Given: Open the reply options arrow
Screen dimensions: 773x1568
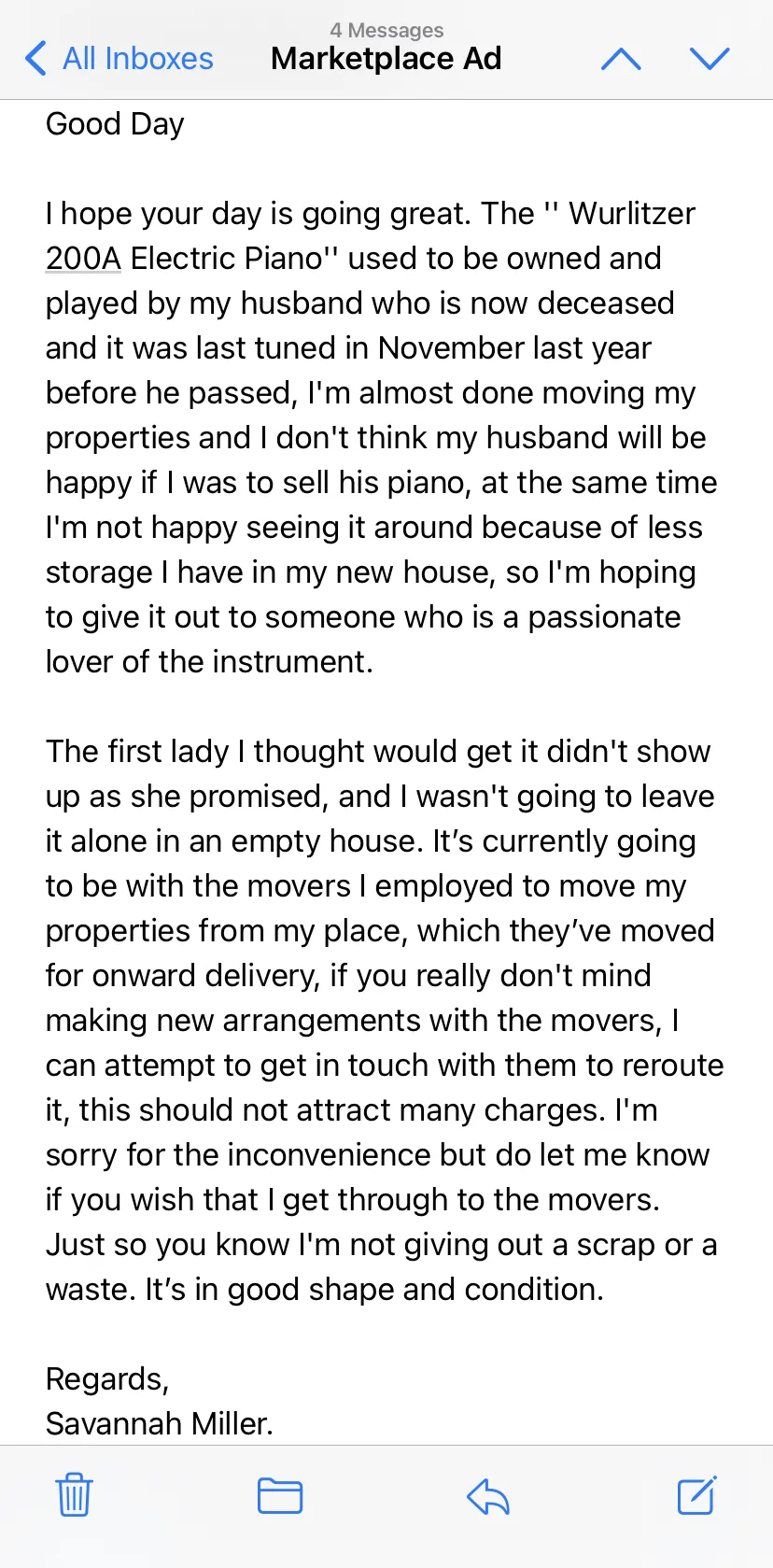Looking at the screenshot, I should tap(488, 1497).
